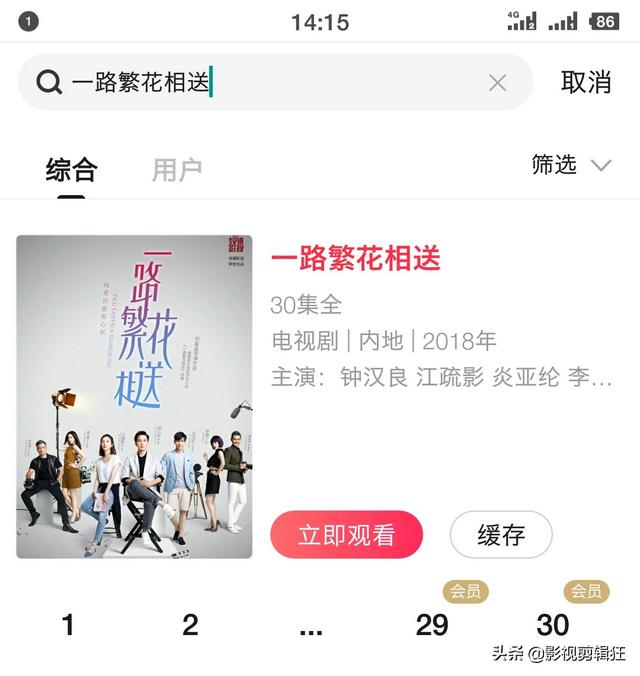Open the 一路繁花相送 poster thumbnail

[x=134, y=396]
